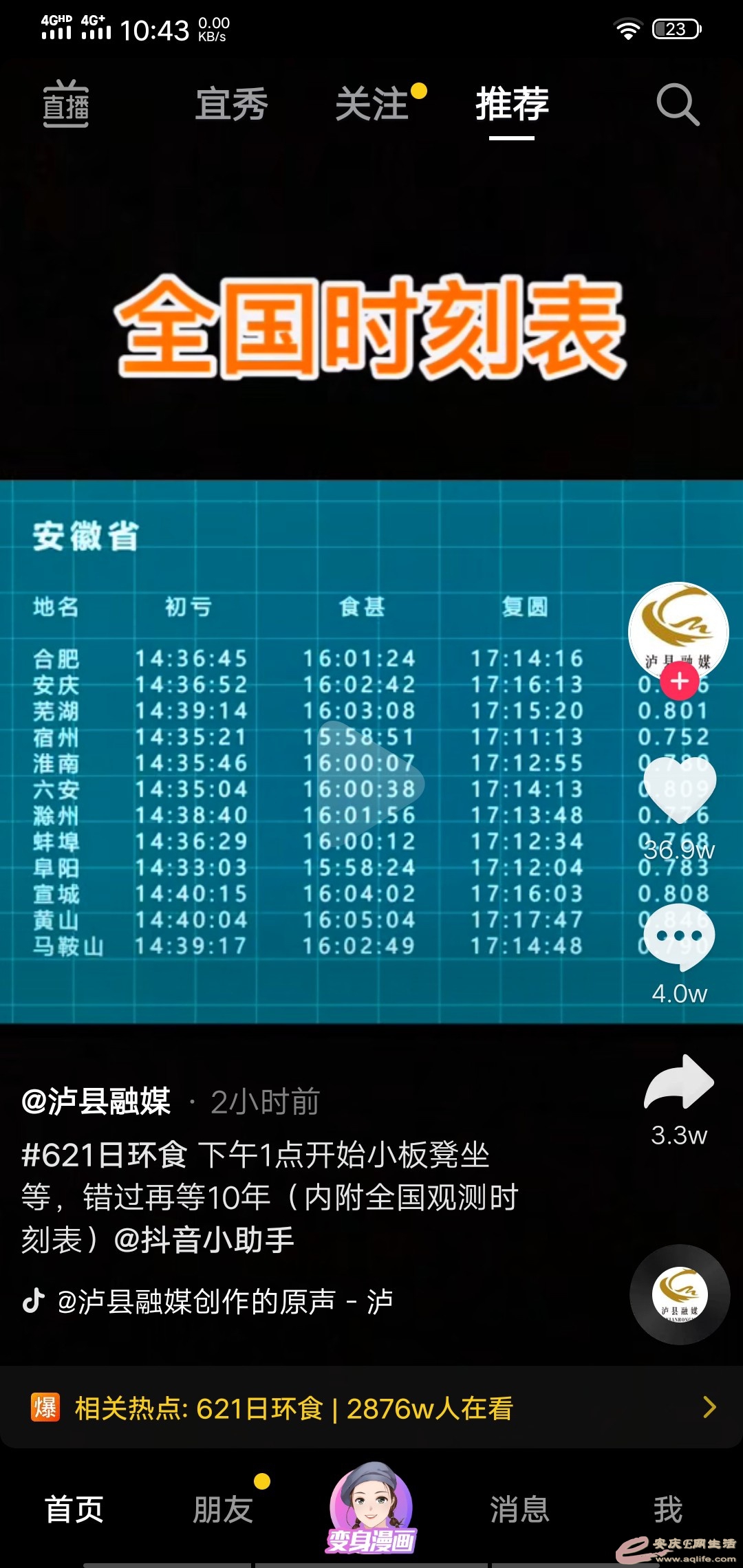743x1568 pixels.
Task: Like this video with the heart
Action: [680, 791]
